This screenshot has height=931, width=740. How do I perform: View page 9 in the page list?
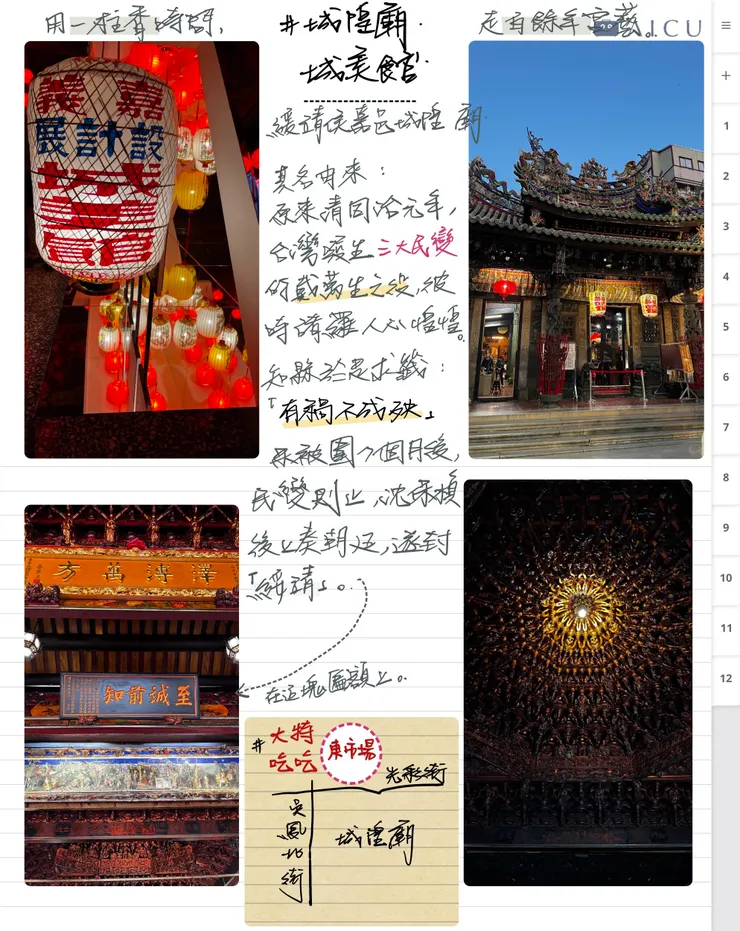coord(726,528)
